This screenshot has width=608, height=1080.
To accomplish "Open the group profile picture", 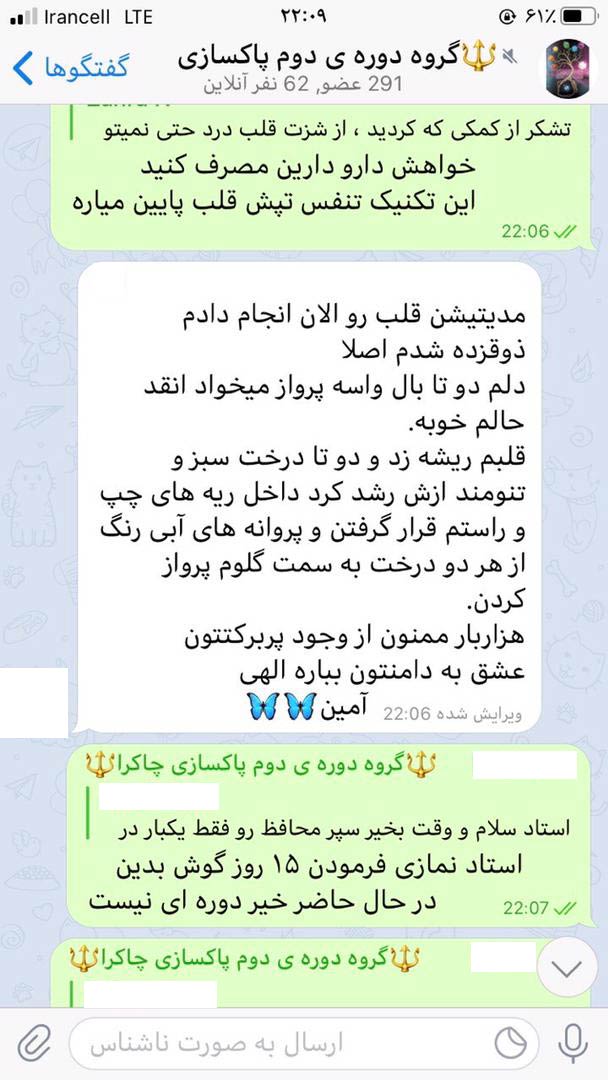I will click(569, 68).
